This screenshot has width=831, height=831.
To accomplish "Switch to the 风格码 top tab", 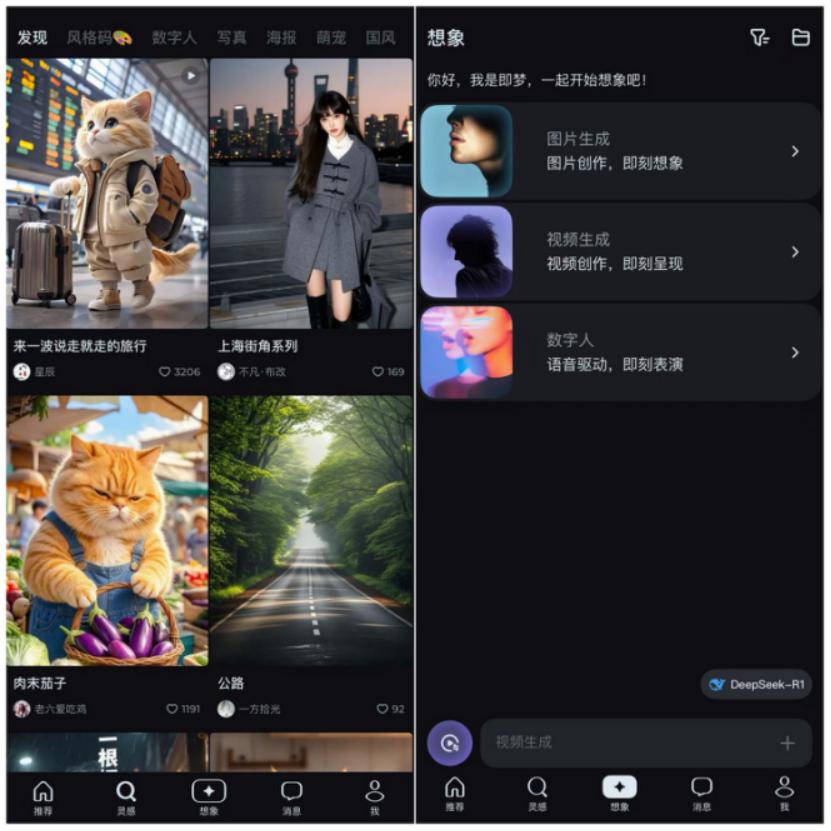I will pos(99,38).
